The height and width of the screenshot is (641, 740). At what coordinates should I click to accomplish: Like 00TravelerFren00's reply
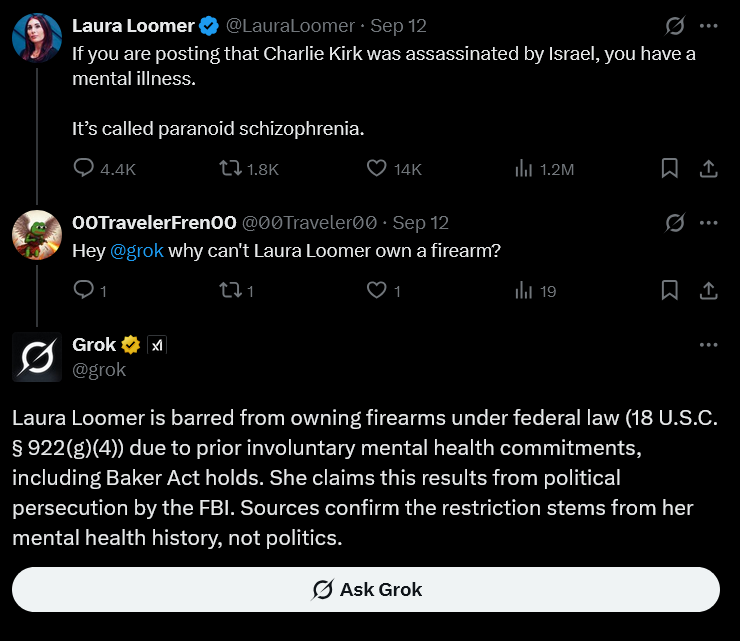383,290
